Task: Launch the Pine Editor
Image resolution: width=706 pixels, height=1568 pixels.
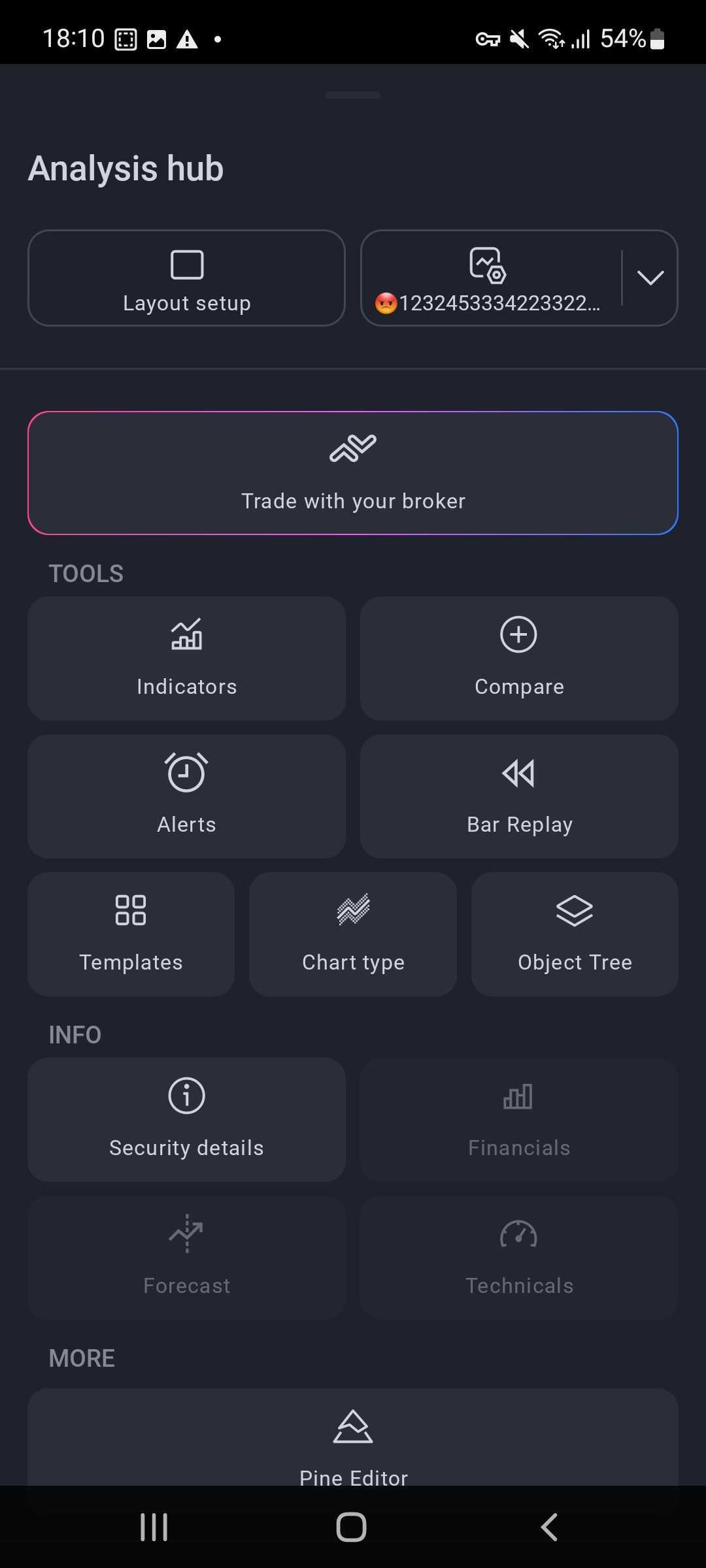Action: tap(353, 1437)
